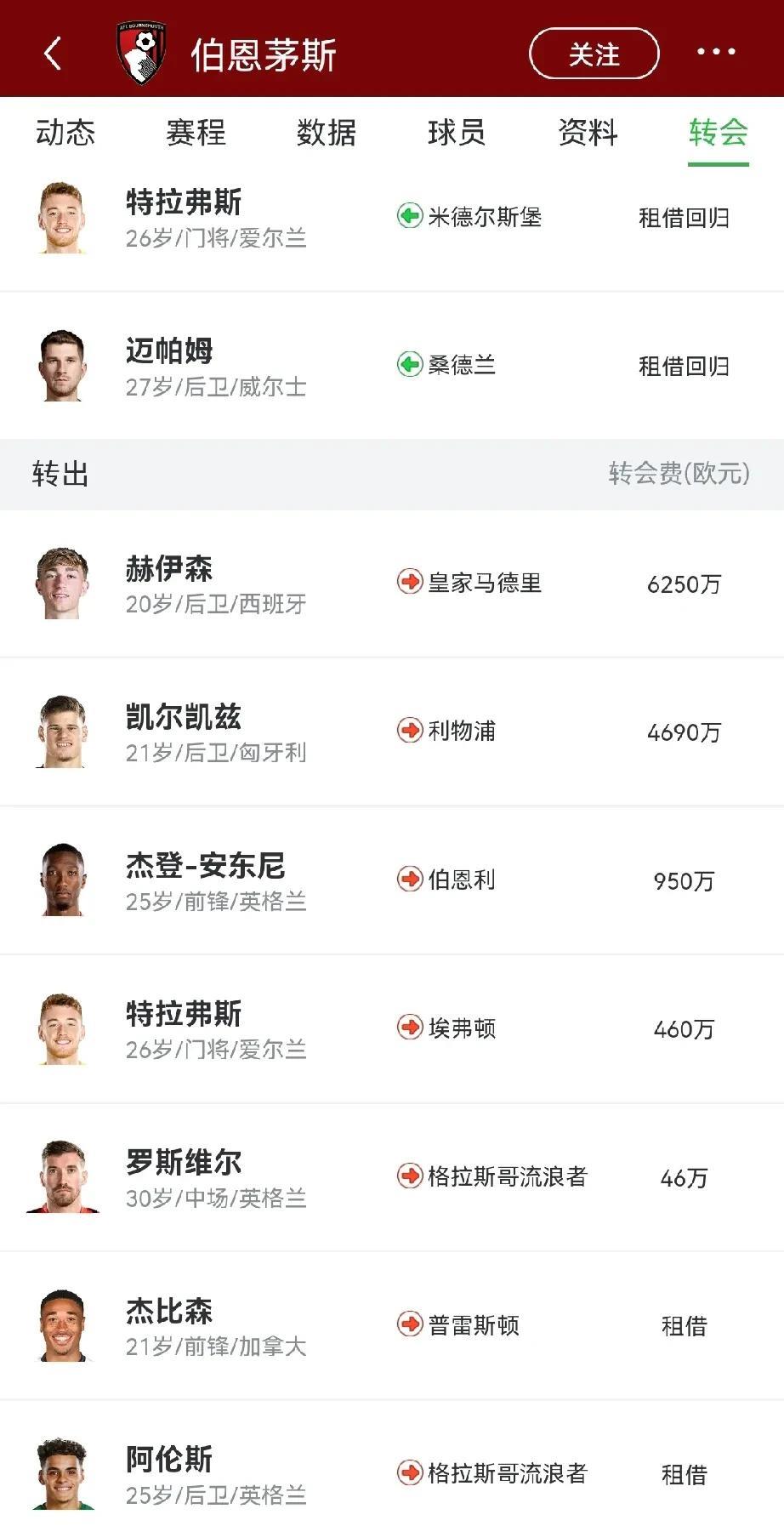This screenshot has height=1526, width=784.
Task: Open 阿伦斯's loan transfer row
Action: tap(391, 1473)
